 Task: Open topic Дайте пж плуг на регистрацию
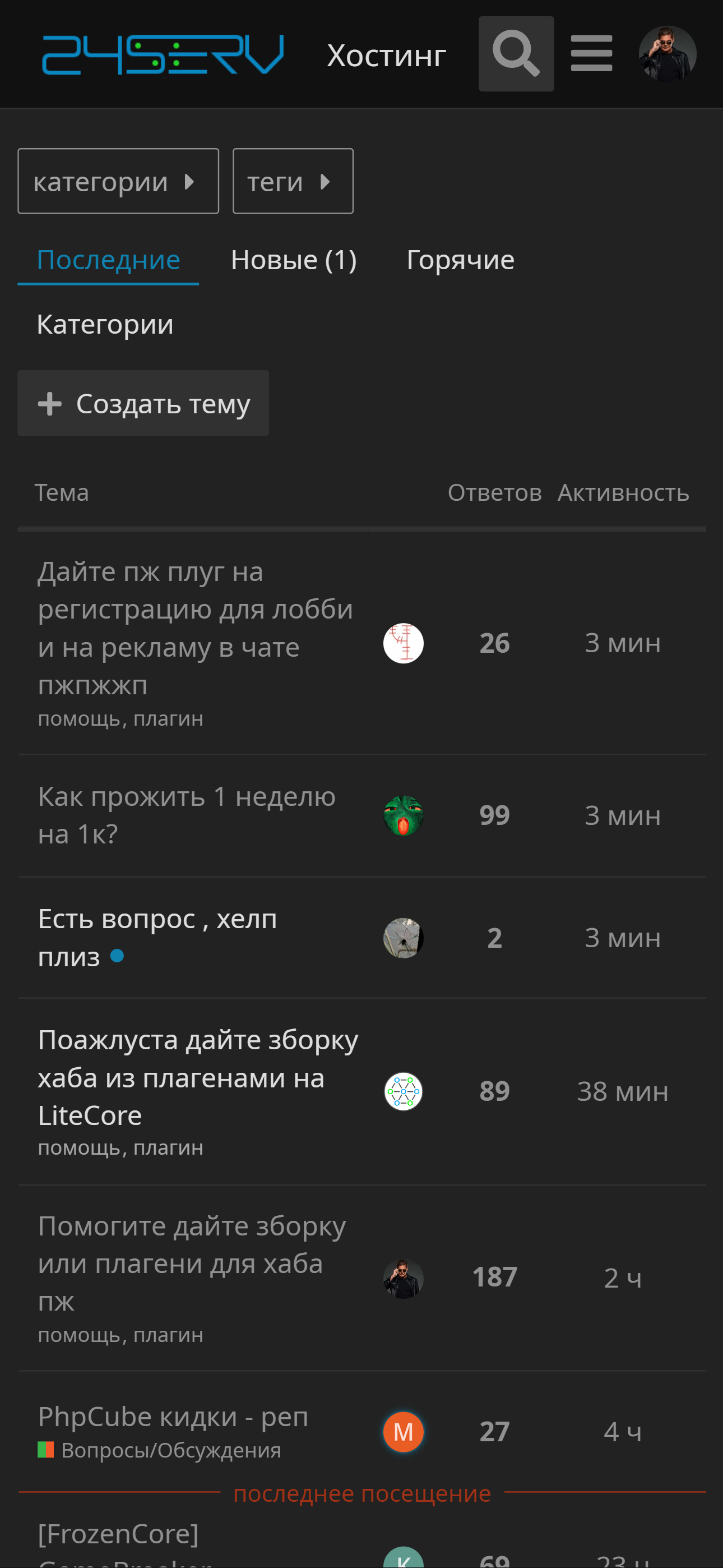coord(194,628)
